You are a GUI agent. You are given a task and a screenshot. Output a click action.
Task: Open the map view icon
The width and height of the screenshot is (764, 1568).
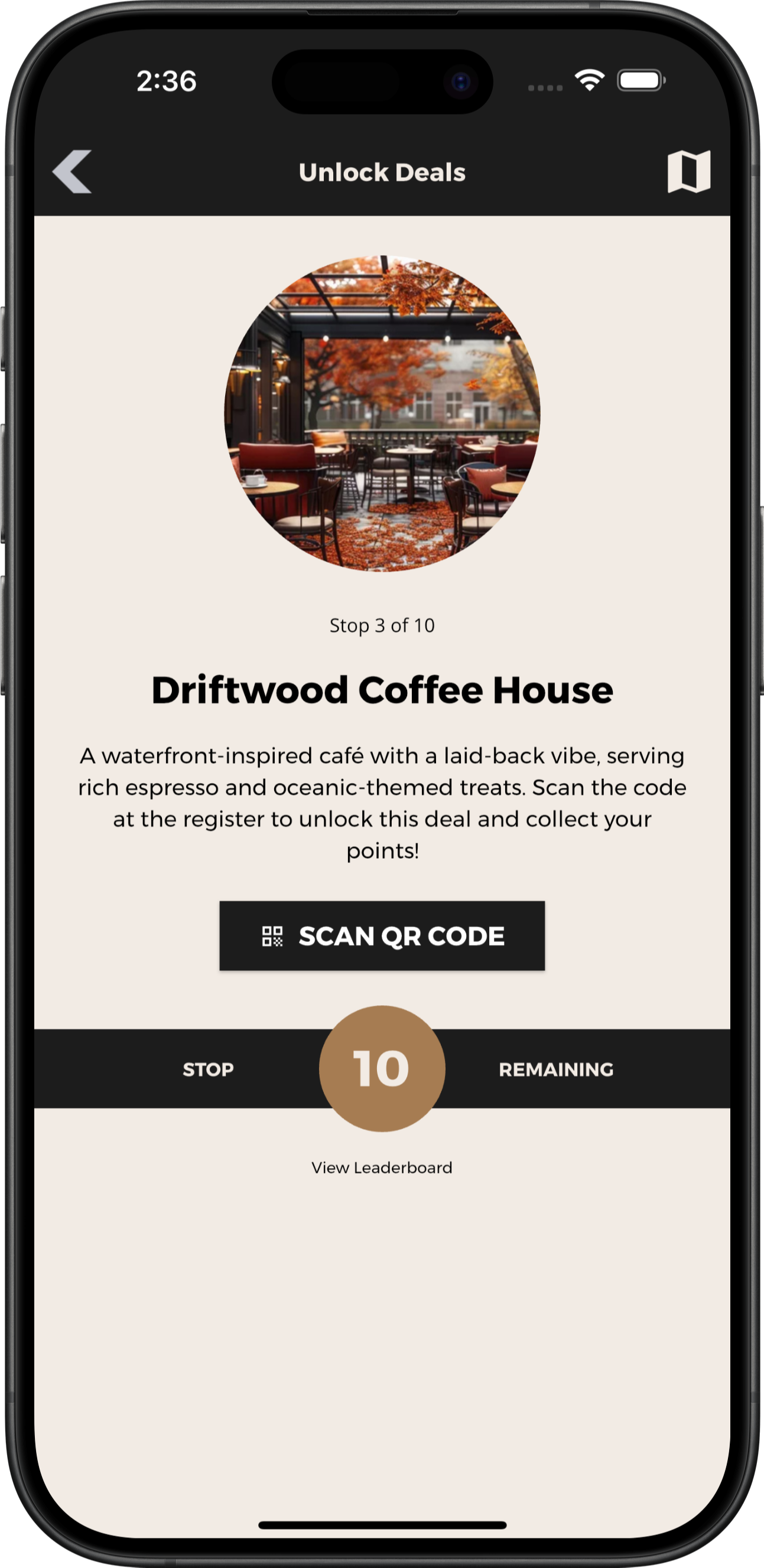pos(688,172)
